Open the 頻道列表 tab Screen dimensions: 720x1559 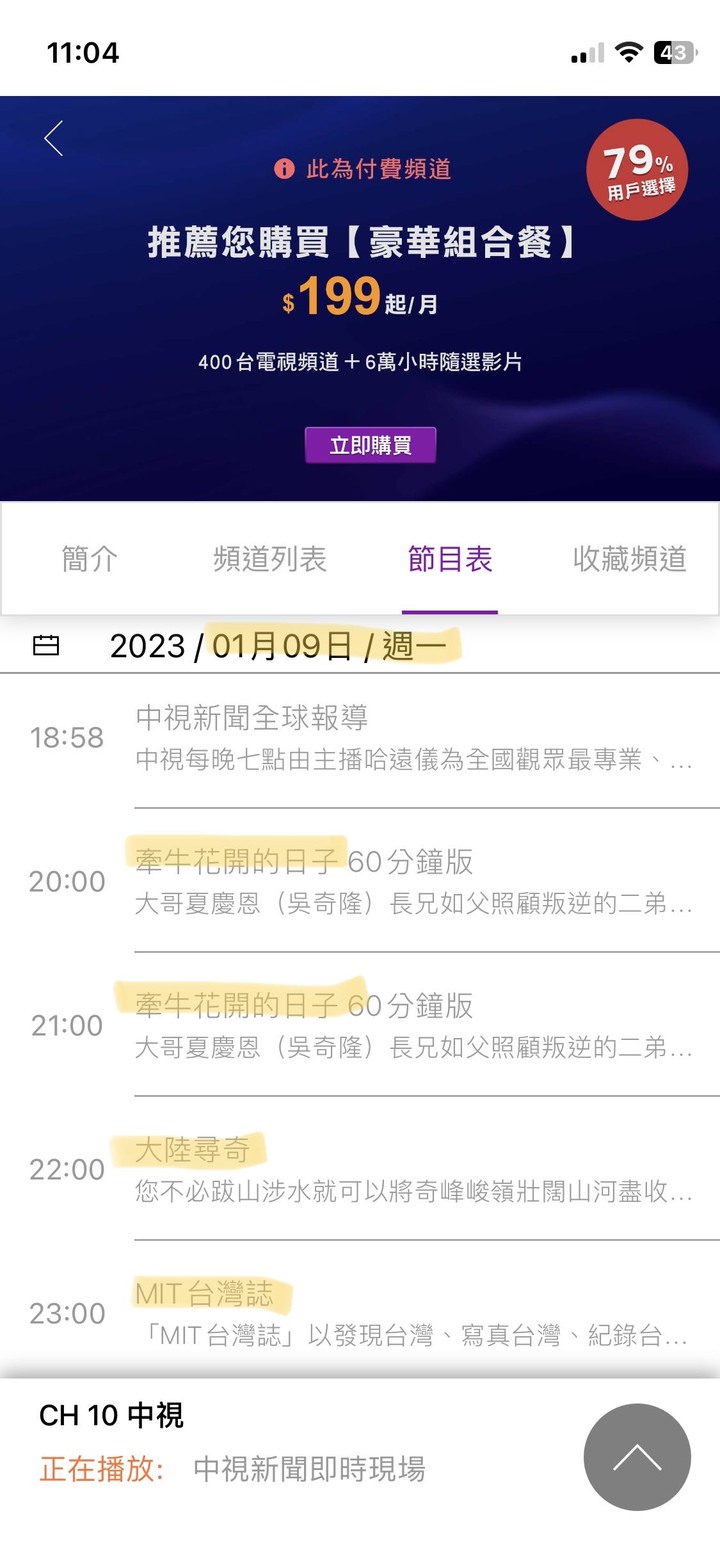click(270, 559)
